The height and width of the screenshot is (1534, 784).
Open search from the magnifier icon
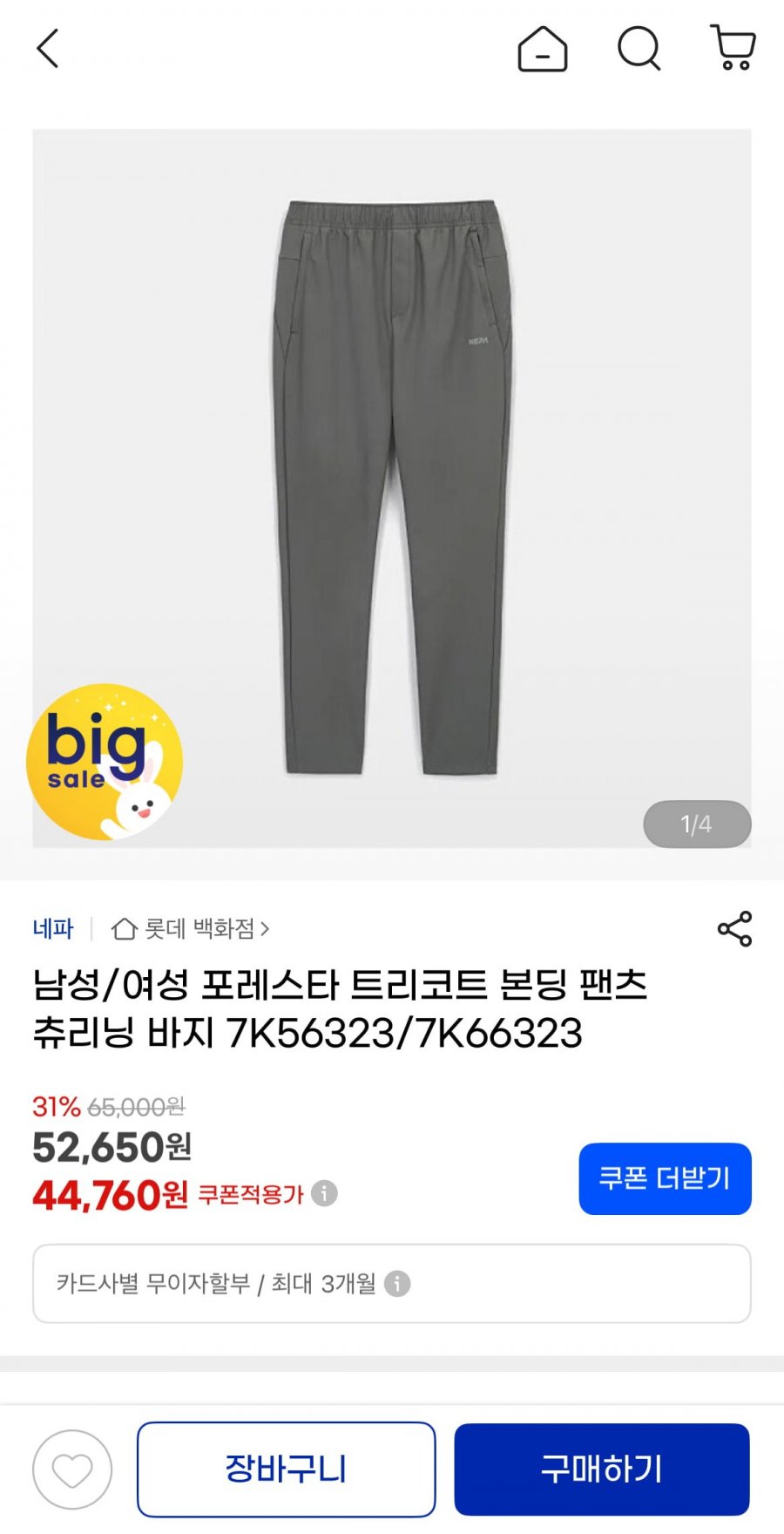pyautogui.click(x=639, y=49)
